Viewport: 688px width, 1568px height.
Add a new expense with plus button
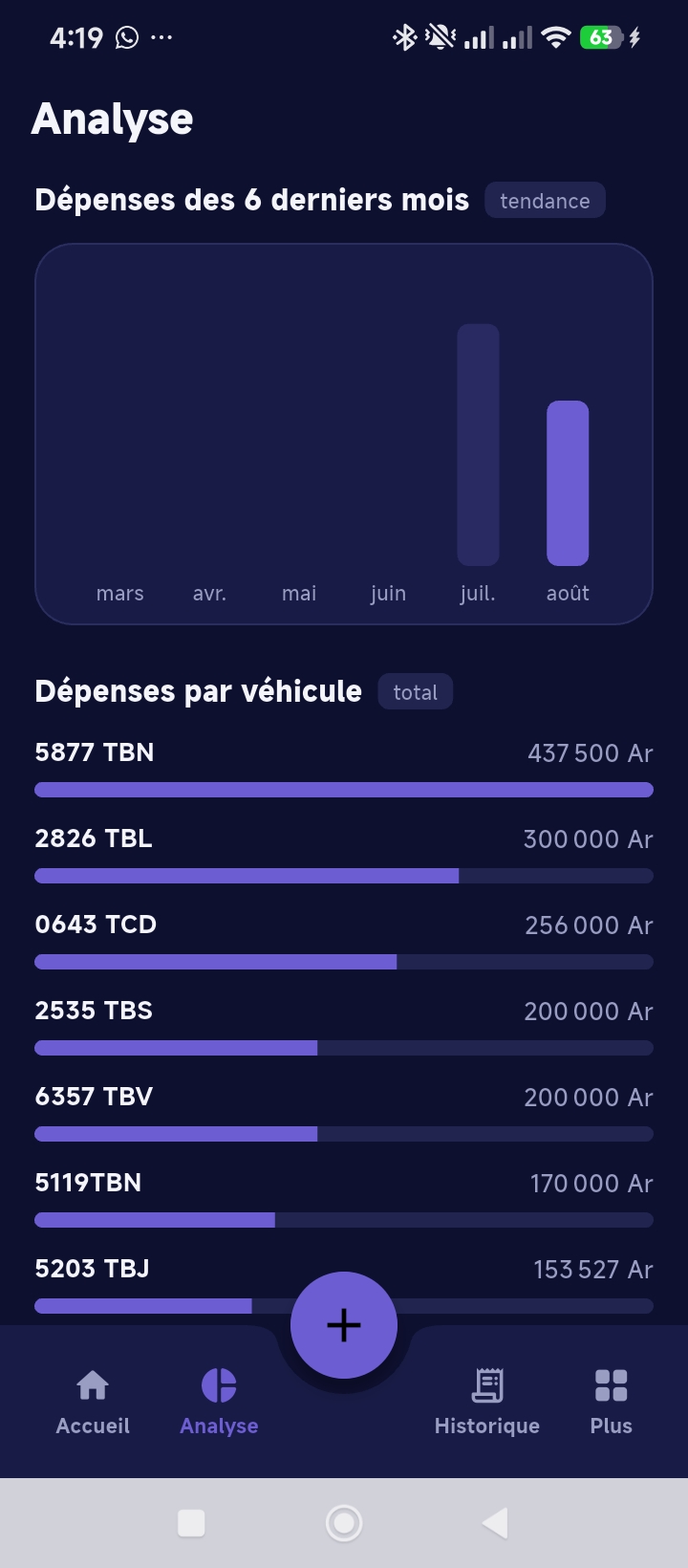344,1325
